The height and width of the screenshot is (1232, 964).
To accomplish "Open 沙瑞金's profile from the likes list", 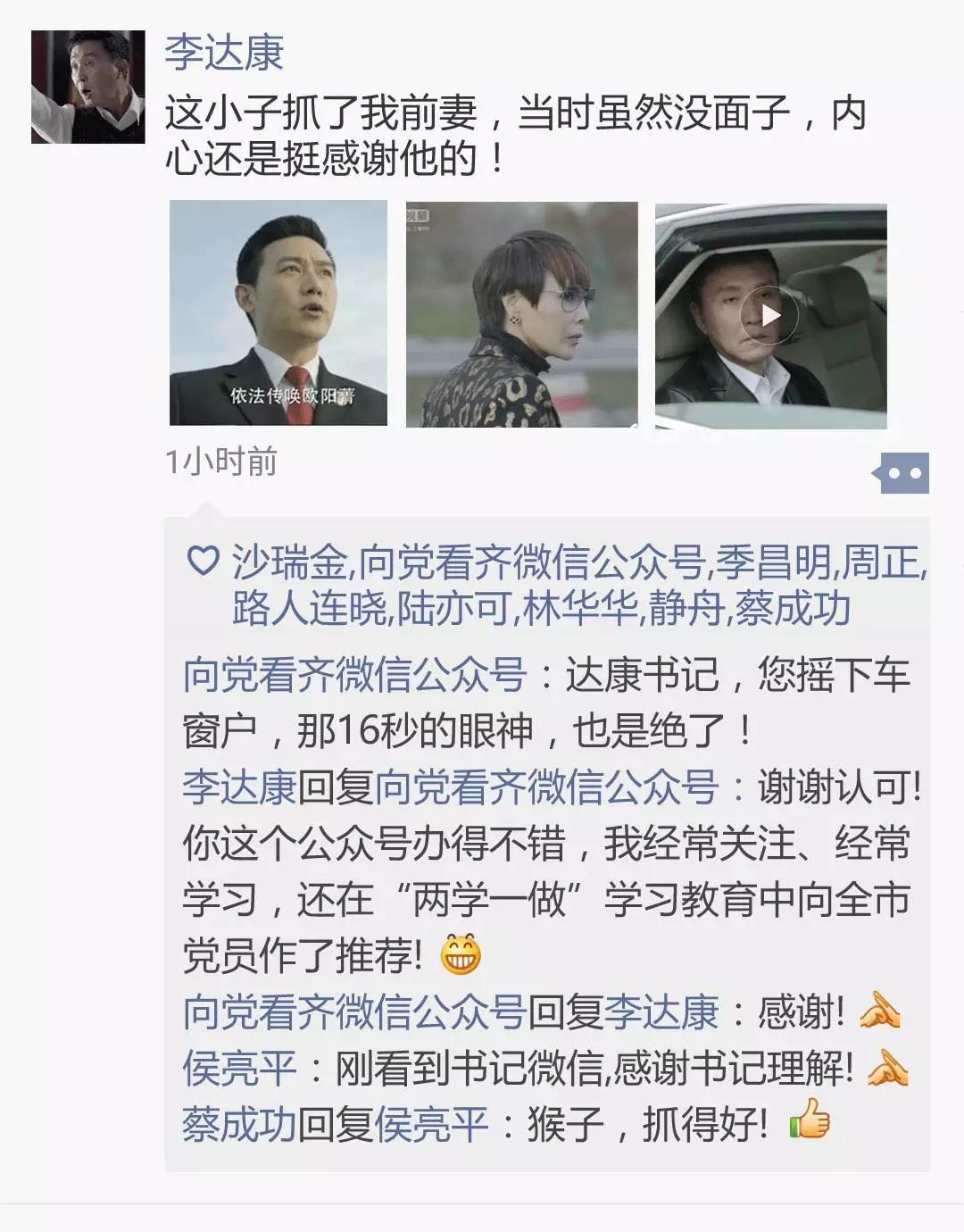I will 288,562.
